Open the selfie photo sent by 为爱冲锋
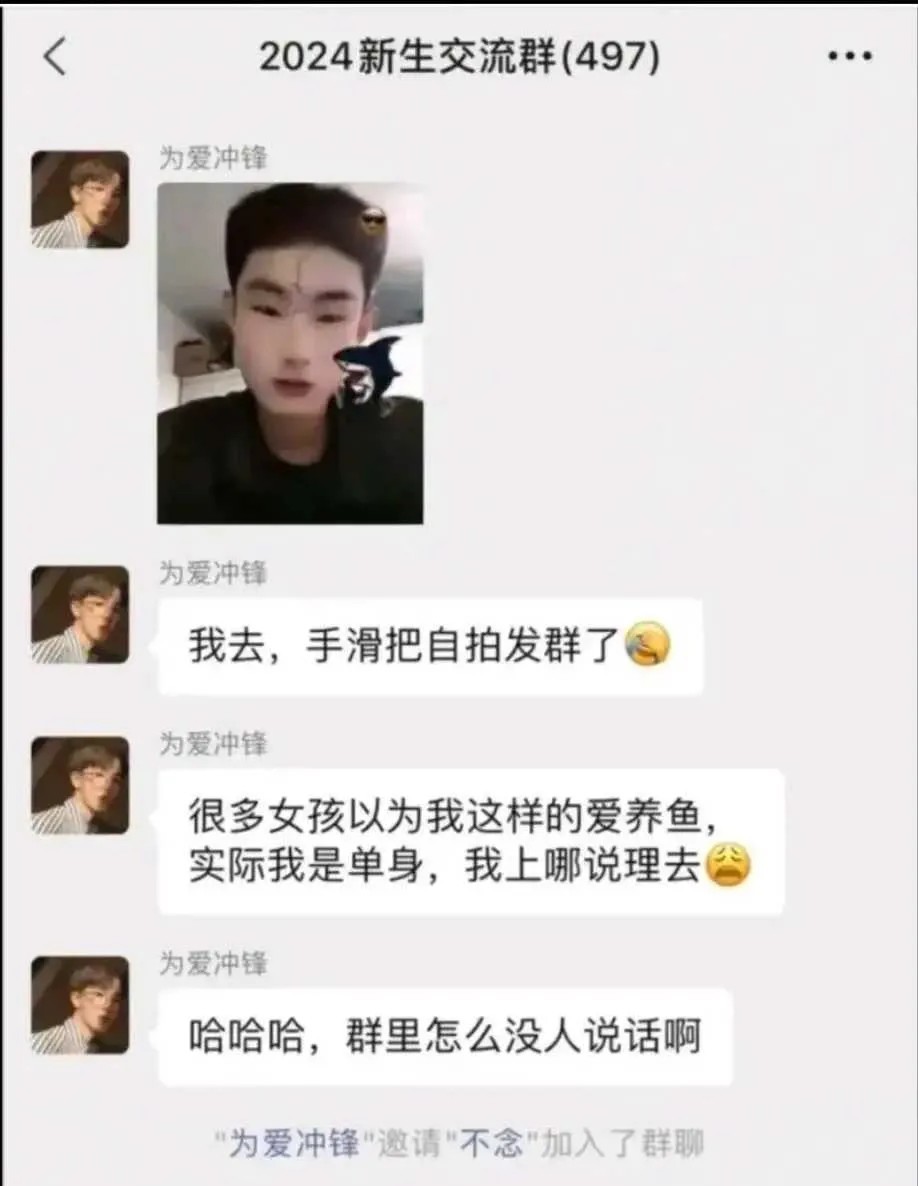The width and height of the screenshot is (918, 1186). pyautogui.click(x=290, y=353)
